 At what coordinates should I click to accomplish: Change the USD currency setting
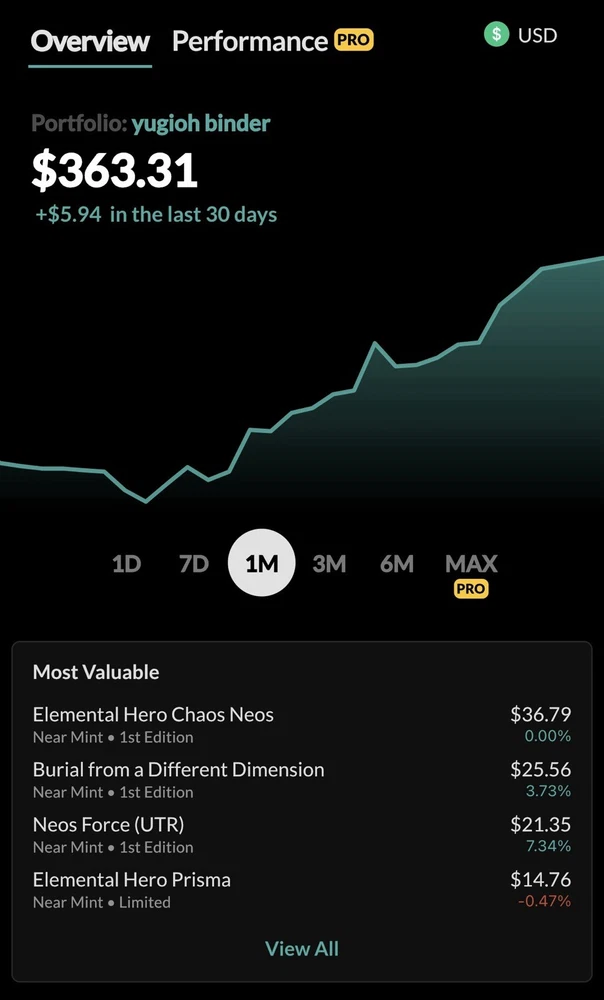point(520,34)
